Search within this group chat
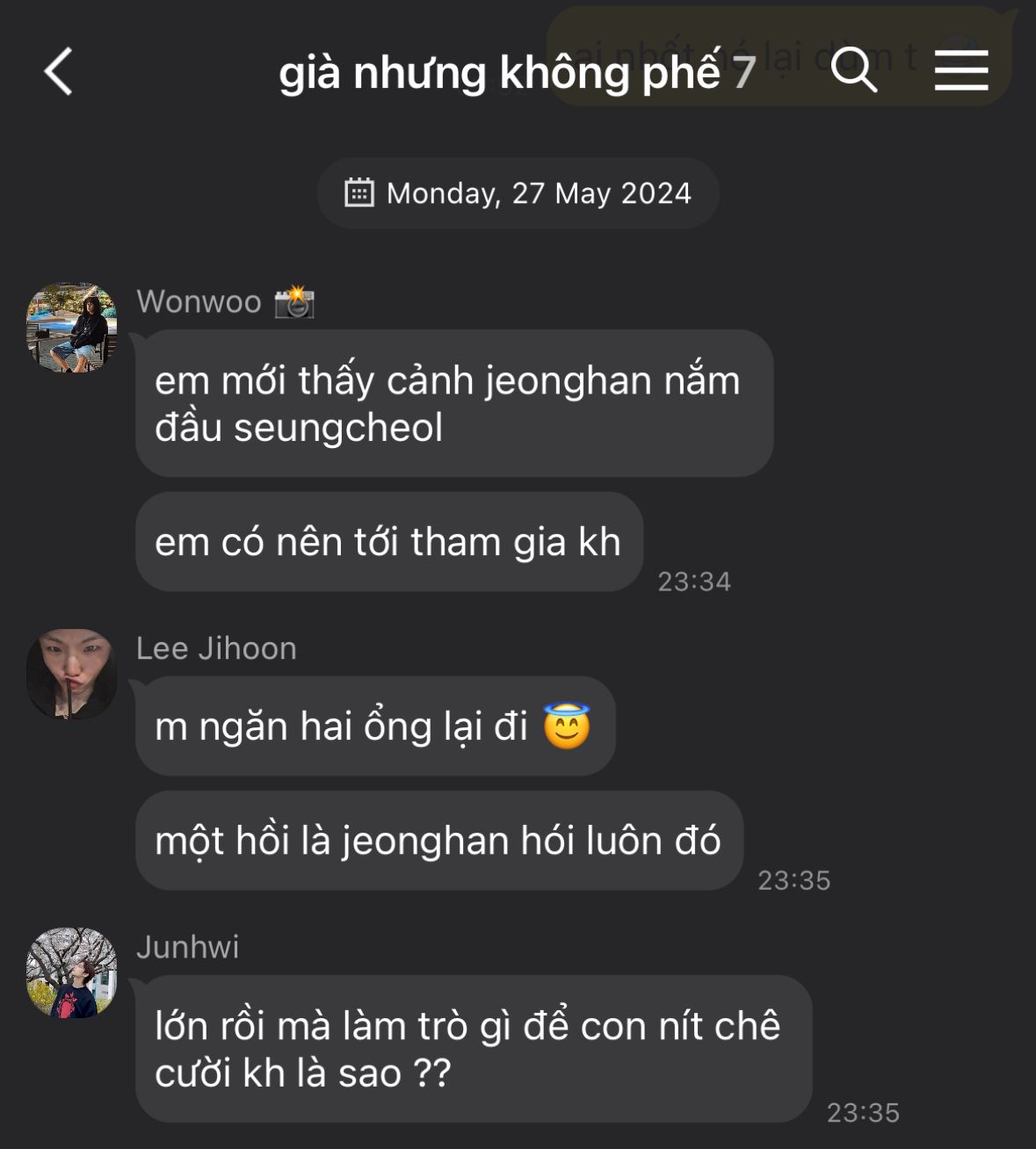 pyautogui.click(x=853, y=69)
